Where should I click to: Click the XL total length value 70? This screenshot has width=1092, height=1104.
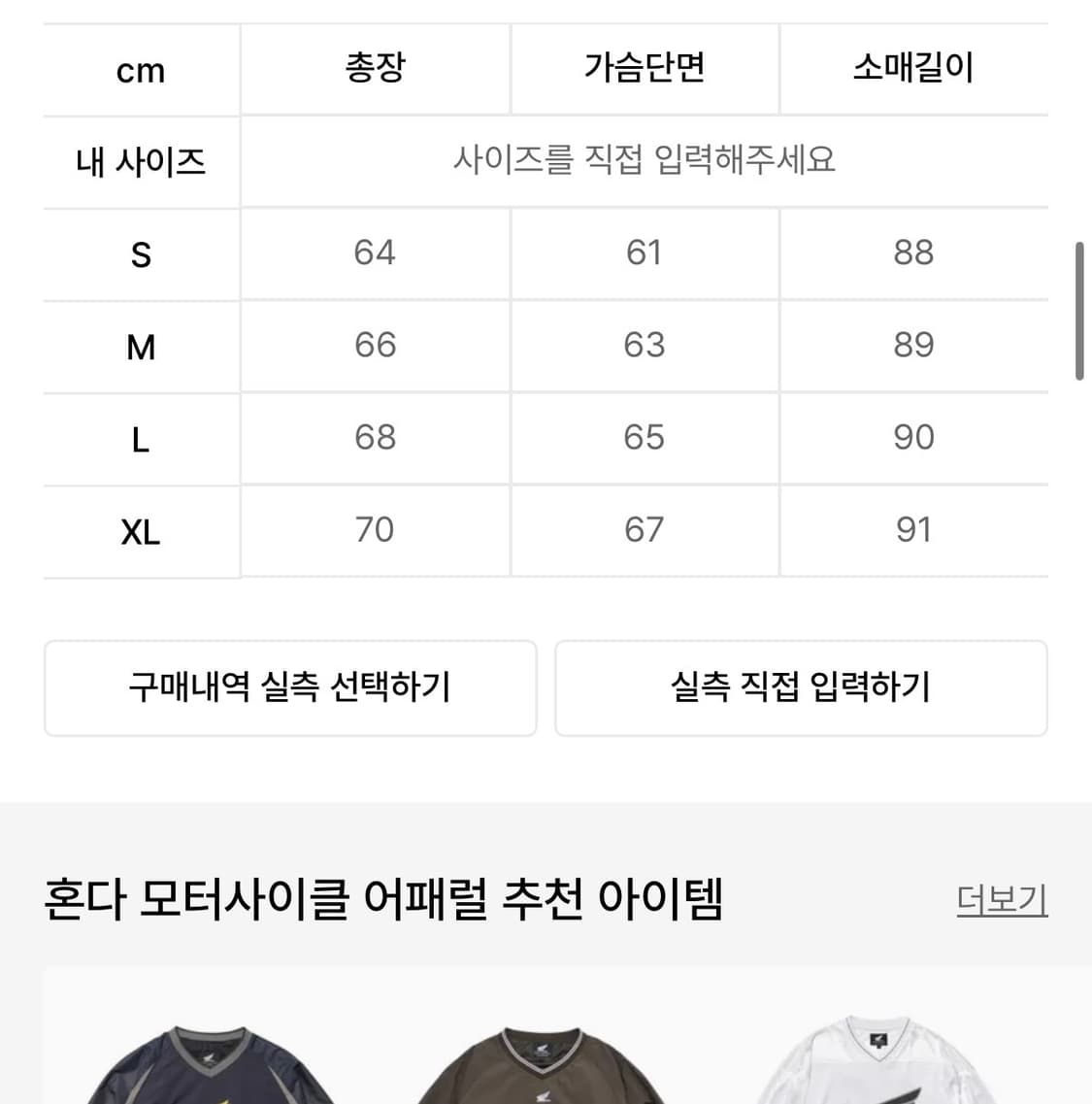375,530
